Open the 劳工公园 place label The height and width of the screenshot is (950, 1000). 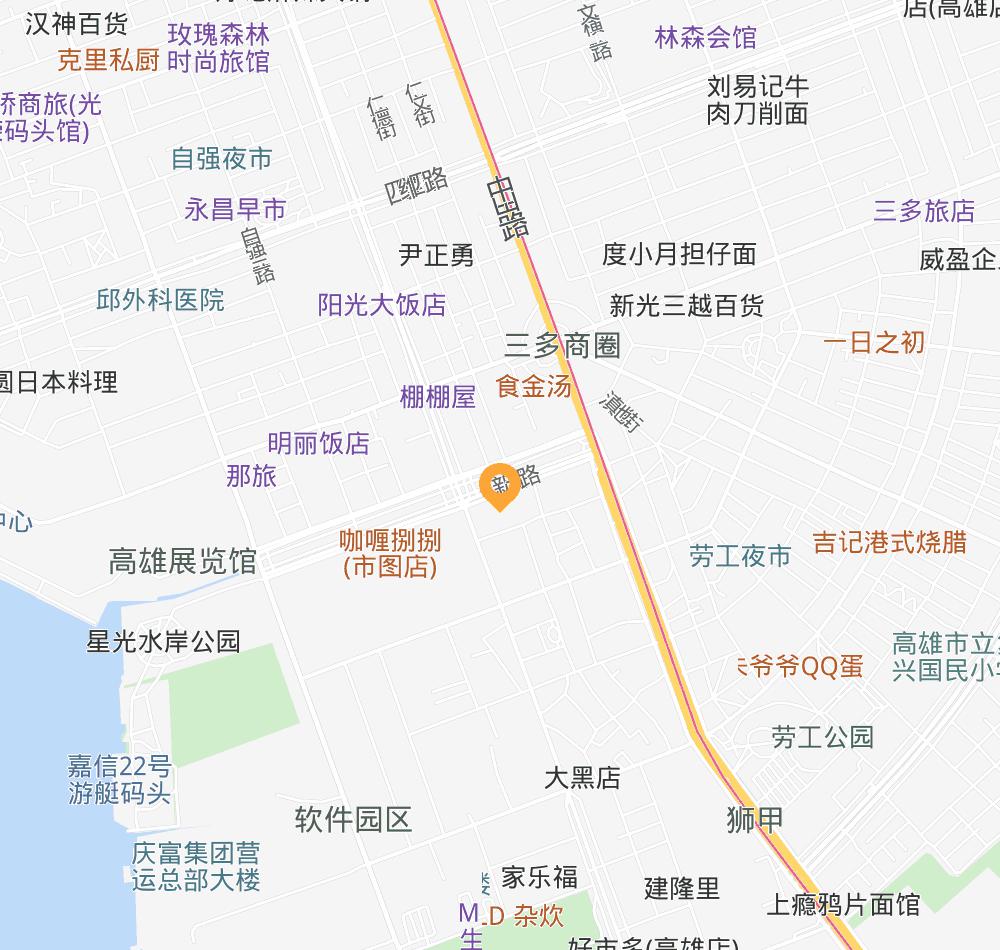(x=823, y=738)
